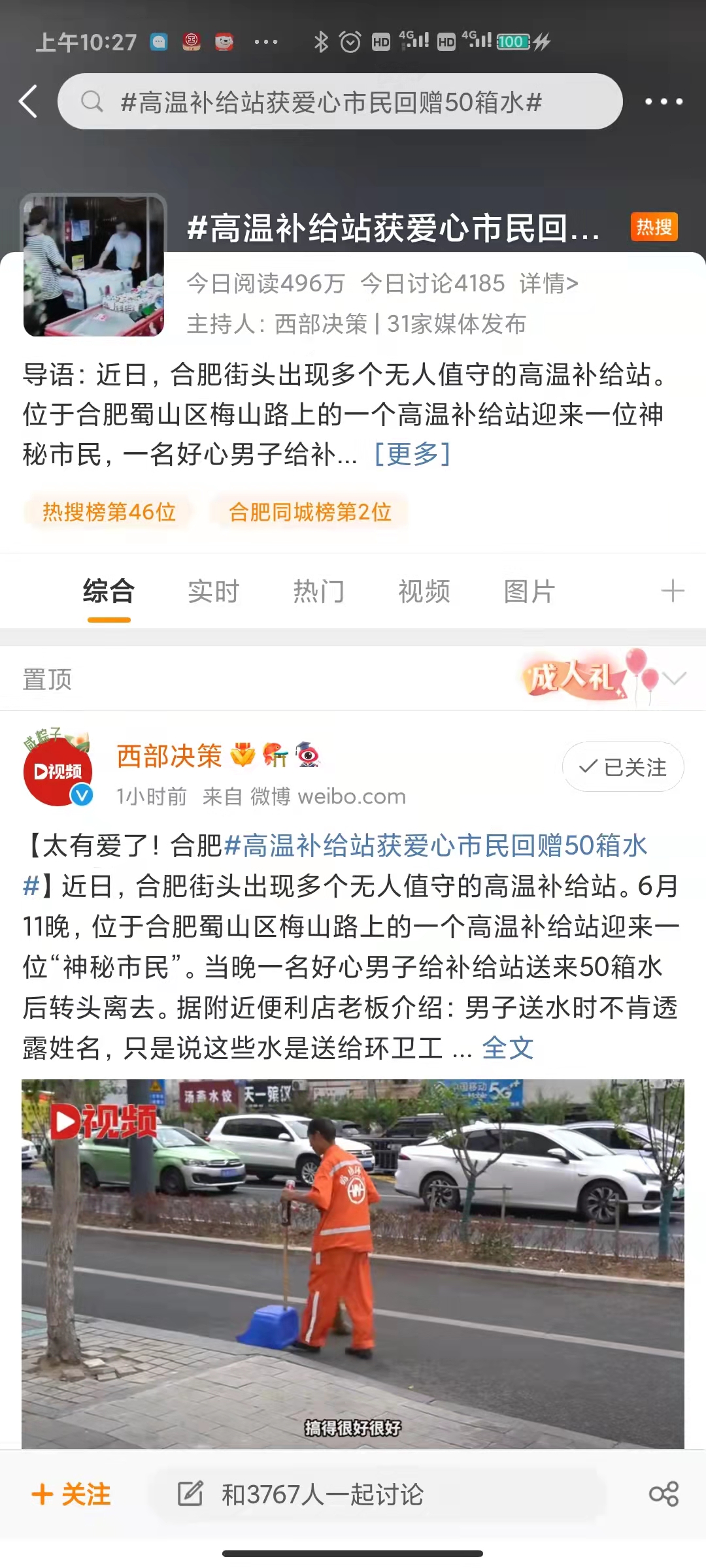Tap the hashtag search box
This screenshot has height=1568, width=706.
pos(340,102)
